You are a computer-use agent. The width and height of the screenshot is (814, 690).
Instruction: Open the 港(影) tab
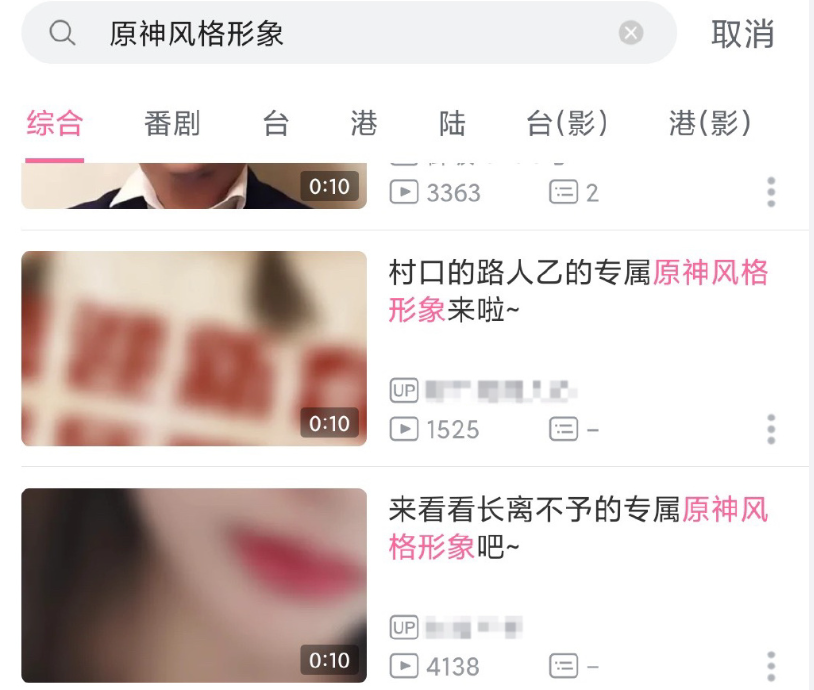coord(709,123)
